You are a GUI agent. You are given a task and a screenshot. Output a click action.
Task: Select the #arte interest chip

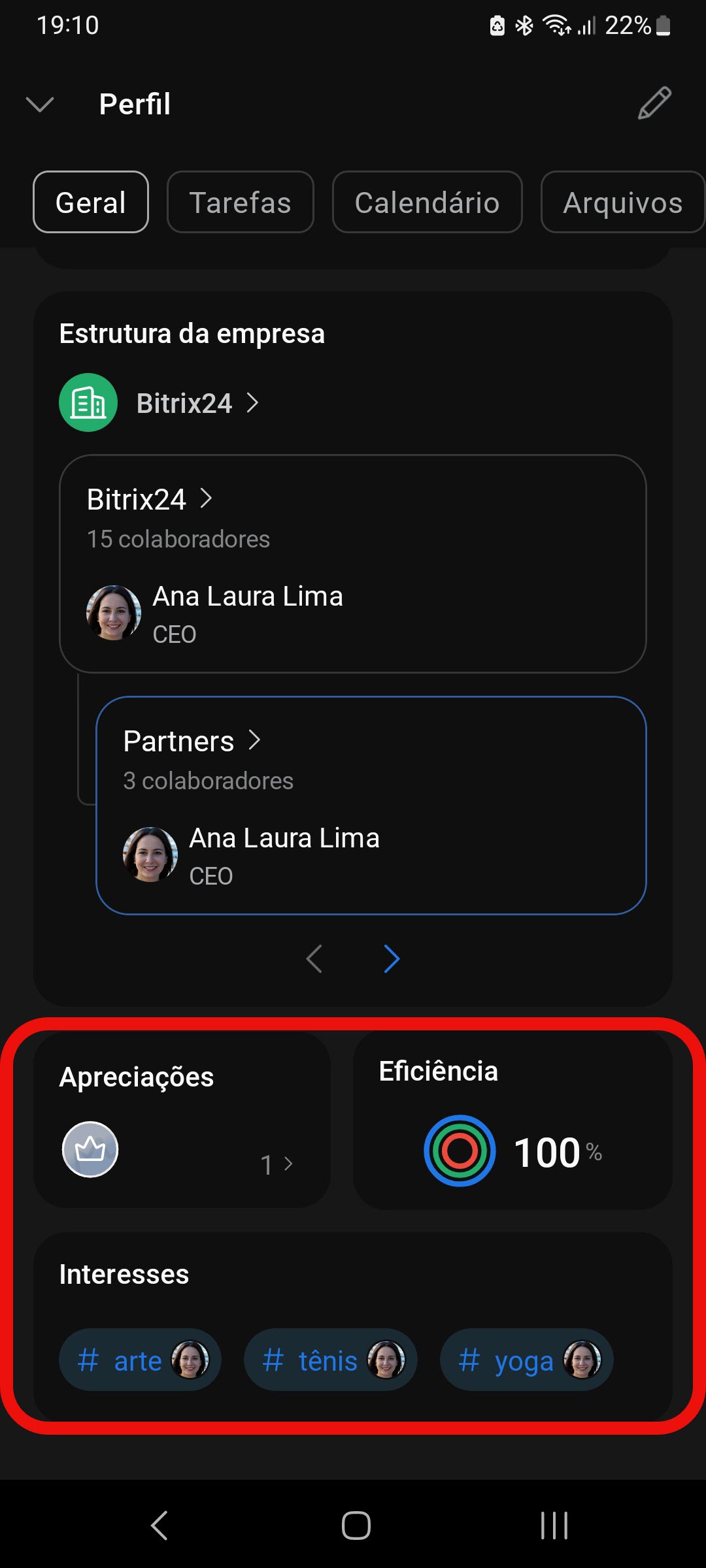coord(140,1360)
